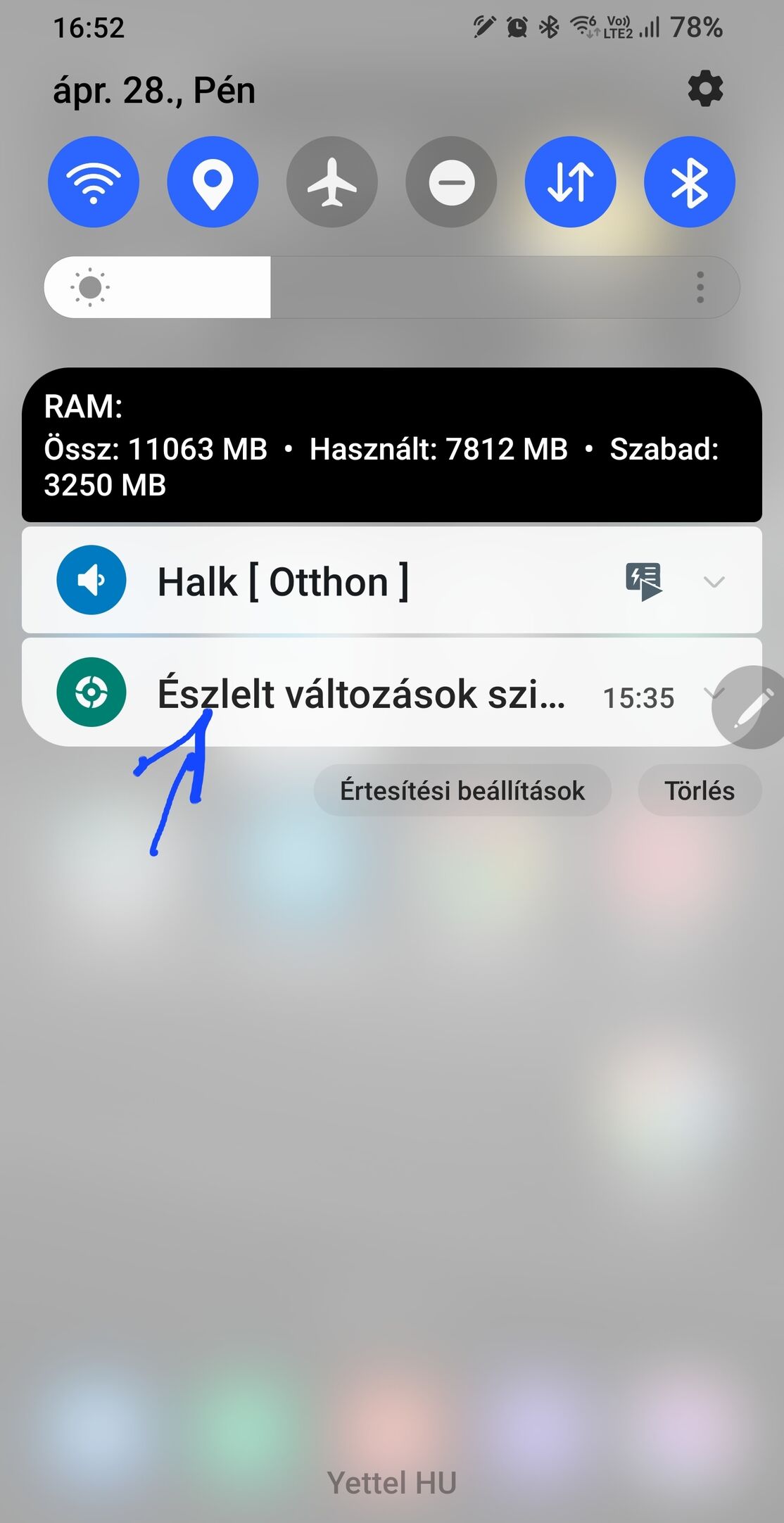The width and height of the screenshot is (784, 1523).
Task: Toggle Wi-Fi quick setting off
Action: tap(94, 182)
